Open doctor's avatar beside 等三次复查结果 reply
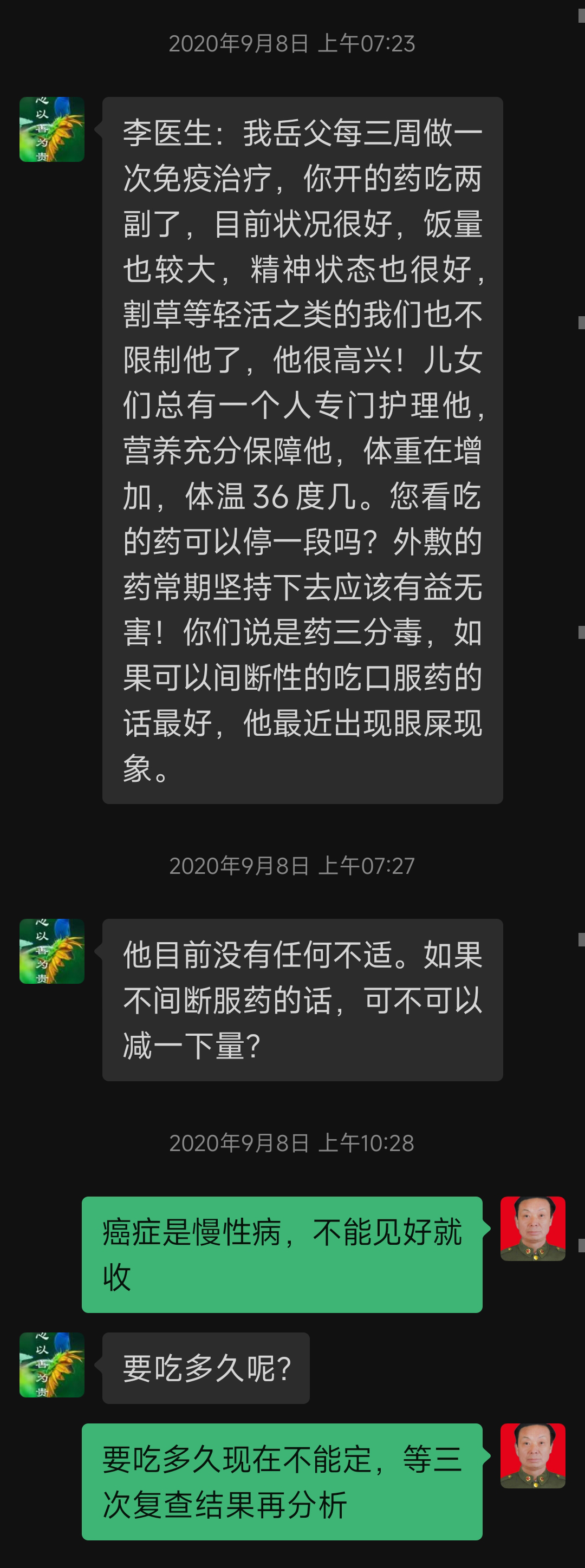Screen dimensions: 585x1568 click(x=532, y=1455)
